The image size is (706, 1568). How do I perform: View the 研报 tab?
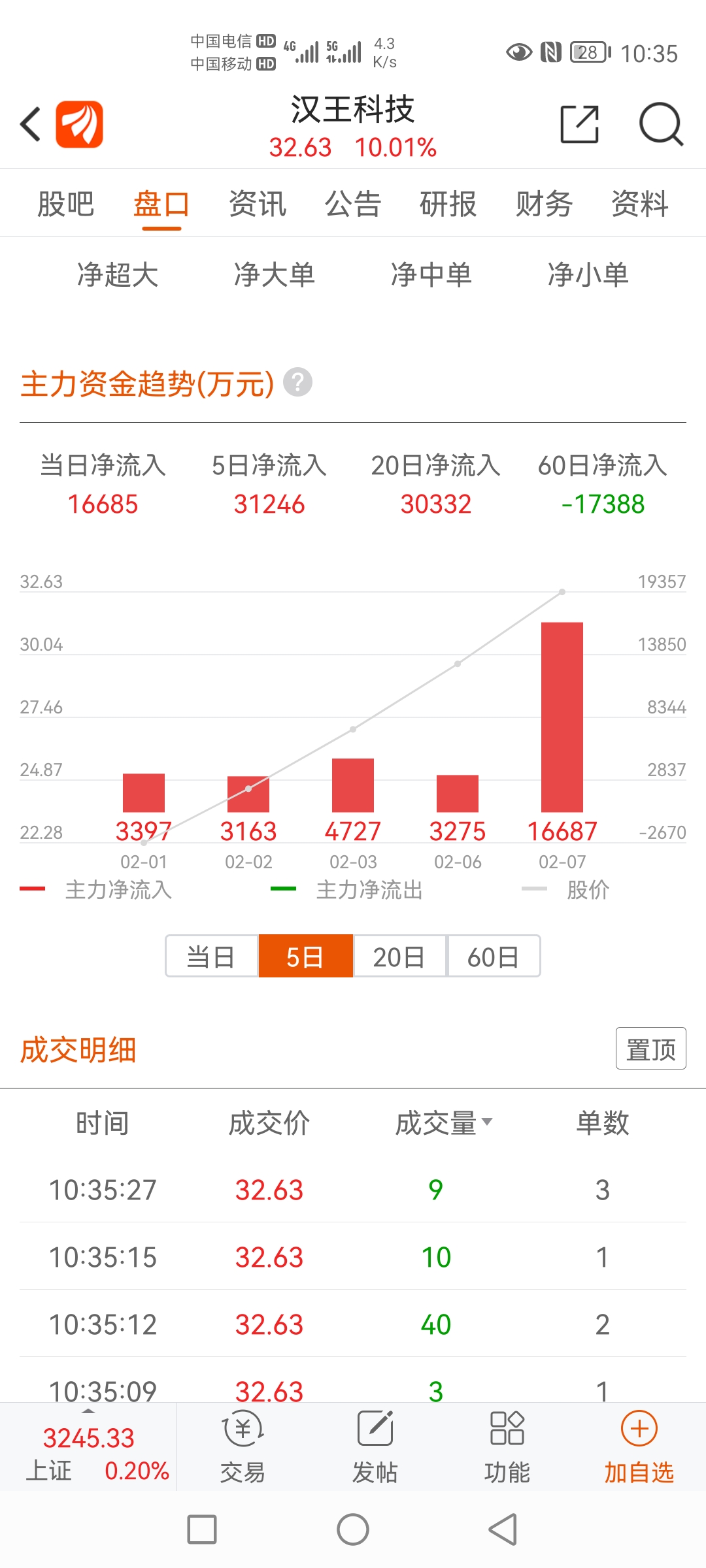pyautogui.click(x=448, y=204)
